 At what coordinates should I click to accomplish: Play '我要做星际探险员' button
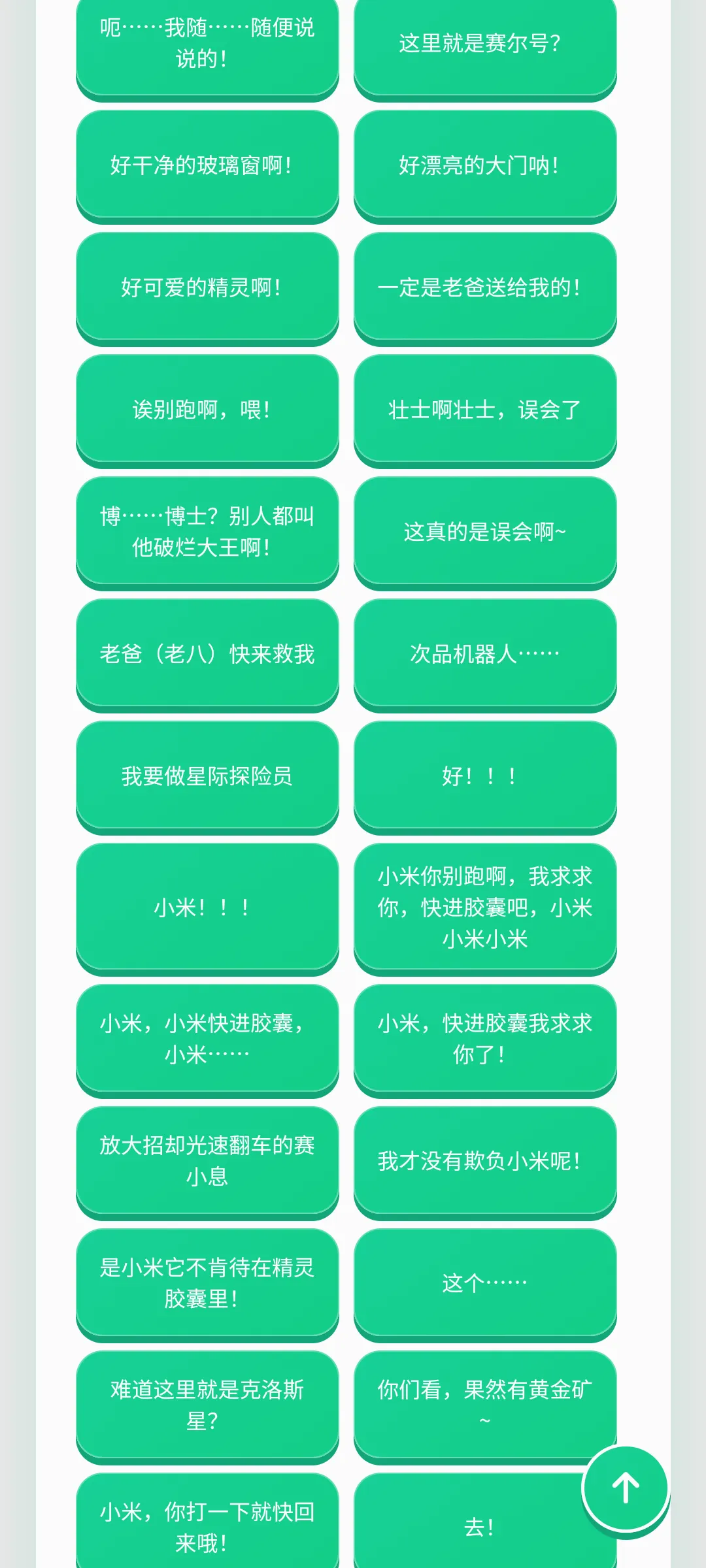coord(207,777)
